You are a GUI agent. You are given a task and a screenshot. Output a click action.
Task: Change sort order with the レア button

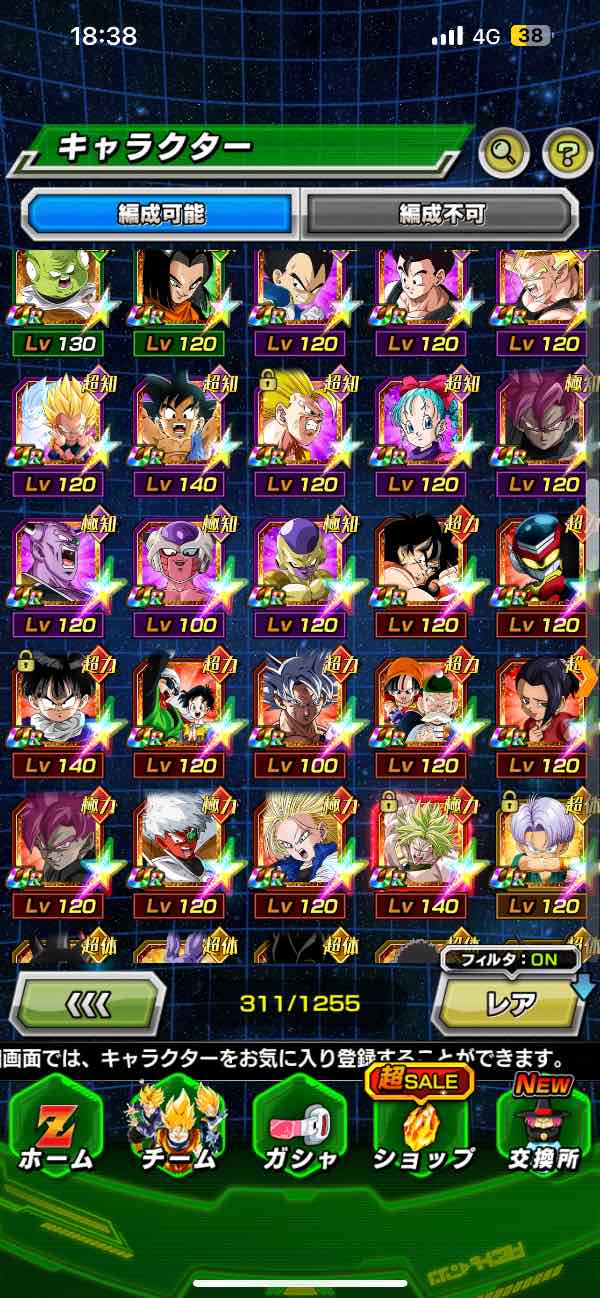508,1002
